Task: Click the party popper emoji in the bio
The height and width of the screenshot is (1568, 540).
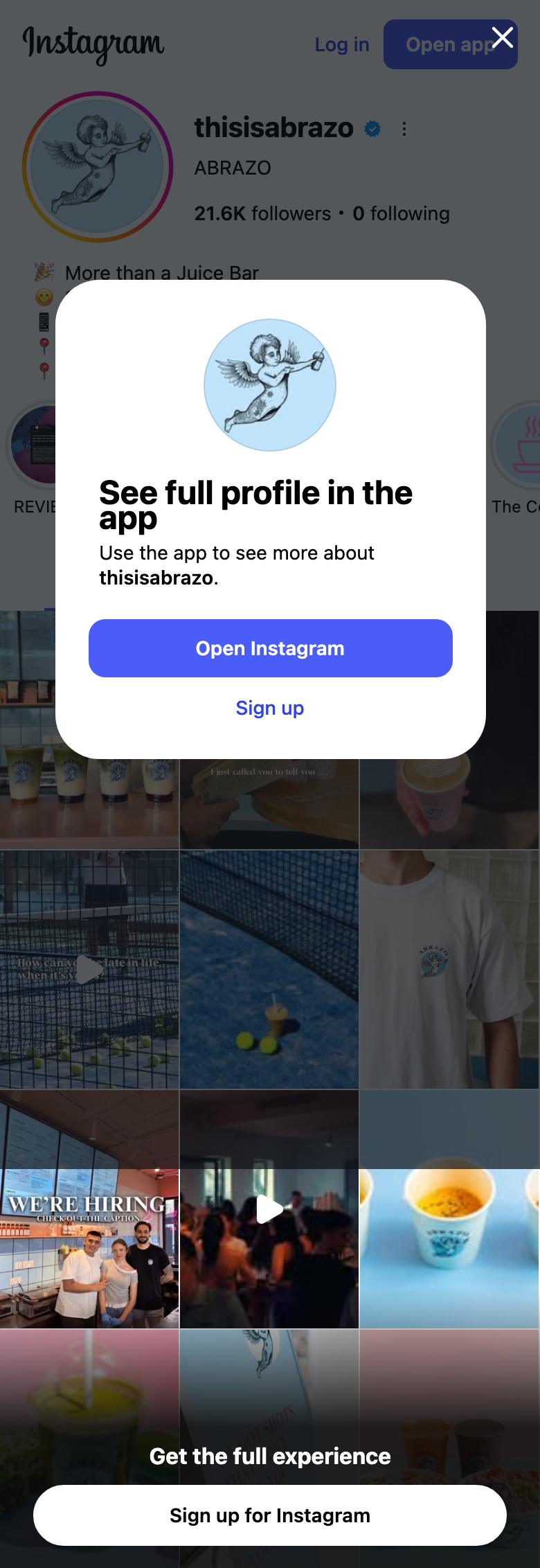Action: (43, 272)
